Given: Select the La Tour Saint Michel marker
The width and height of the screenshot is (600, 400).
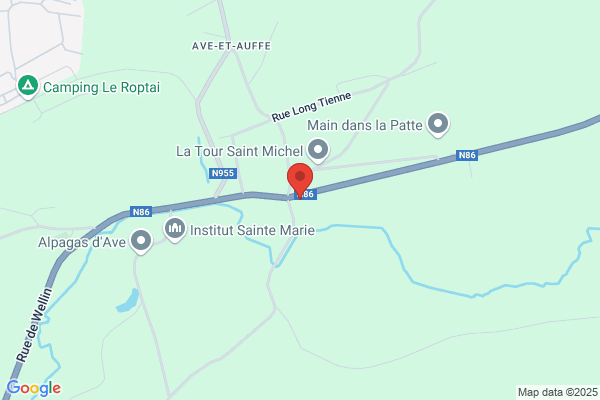Looking at the screenshot, I should click(318, 151).
